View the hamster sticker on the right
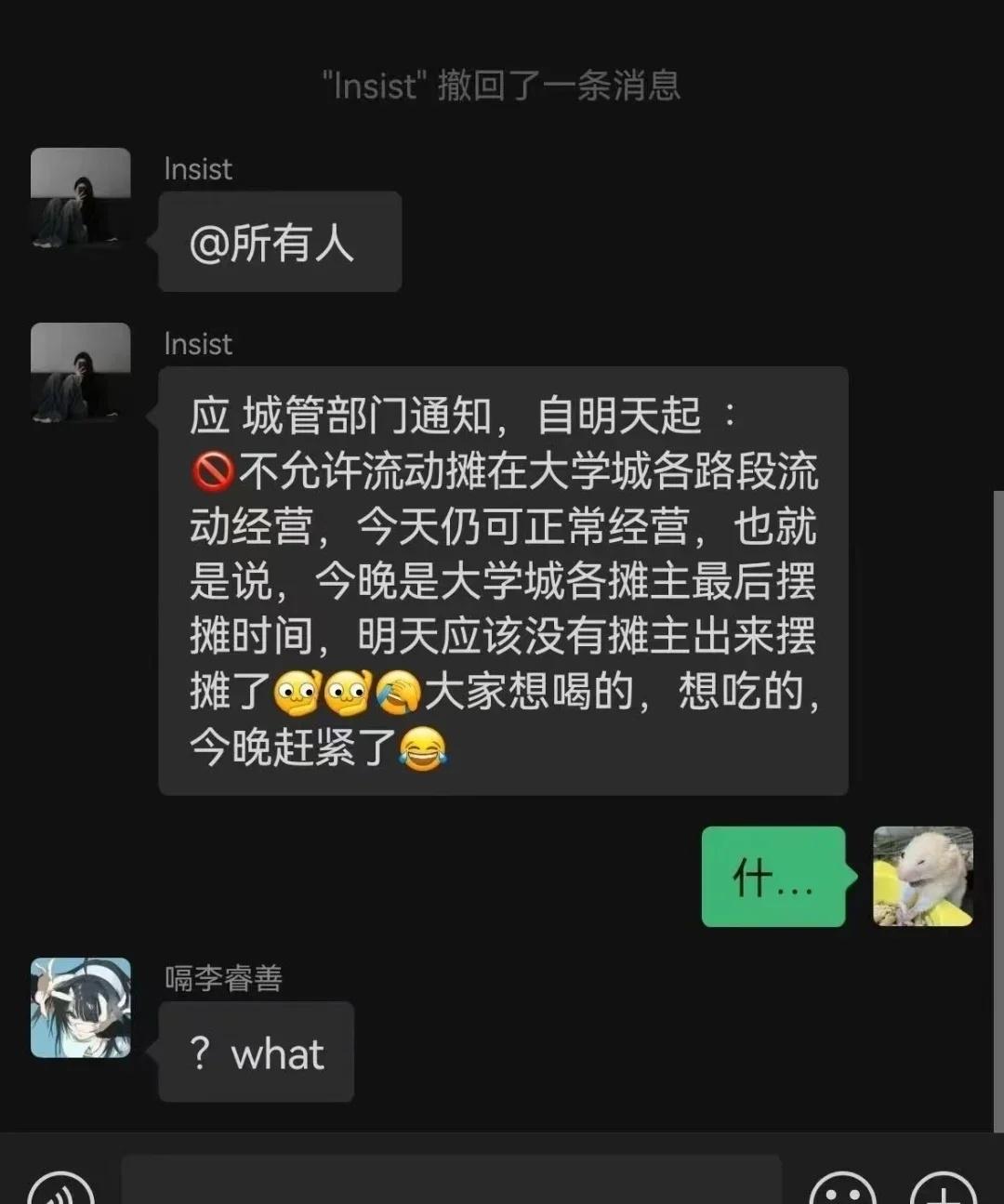 tap(921, 877)
